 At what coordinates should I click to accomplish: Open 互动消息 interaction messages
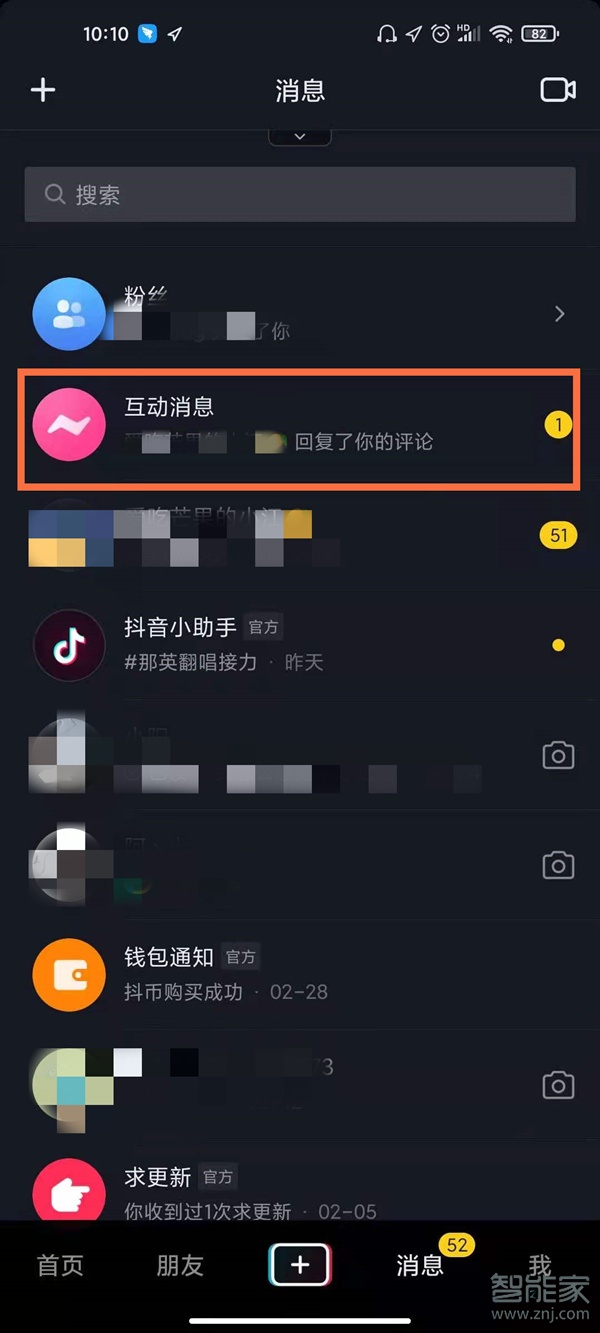point(300,425)
